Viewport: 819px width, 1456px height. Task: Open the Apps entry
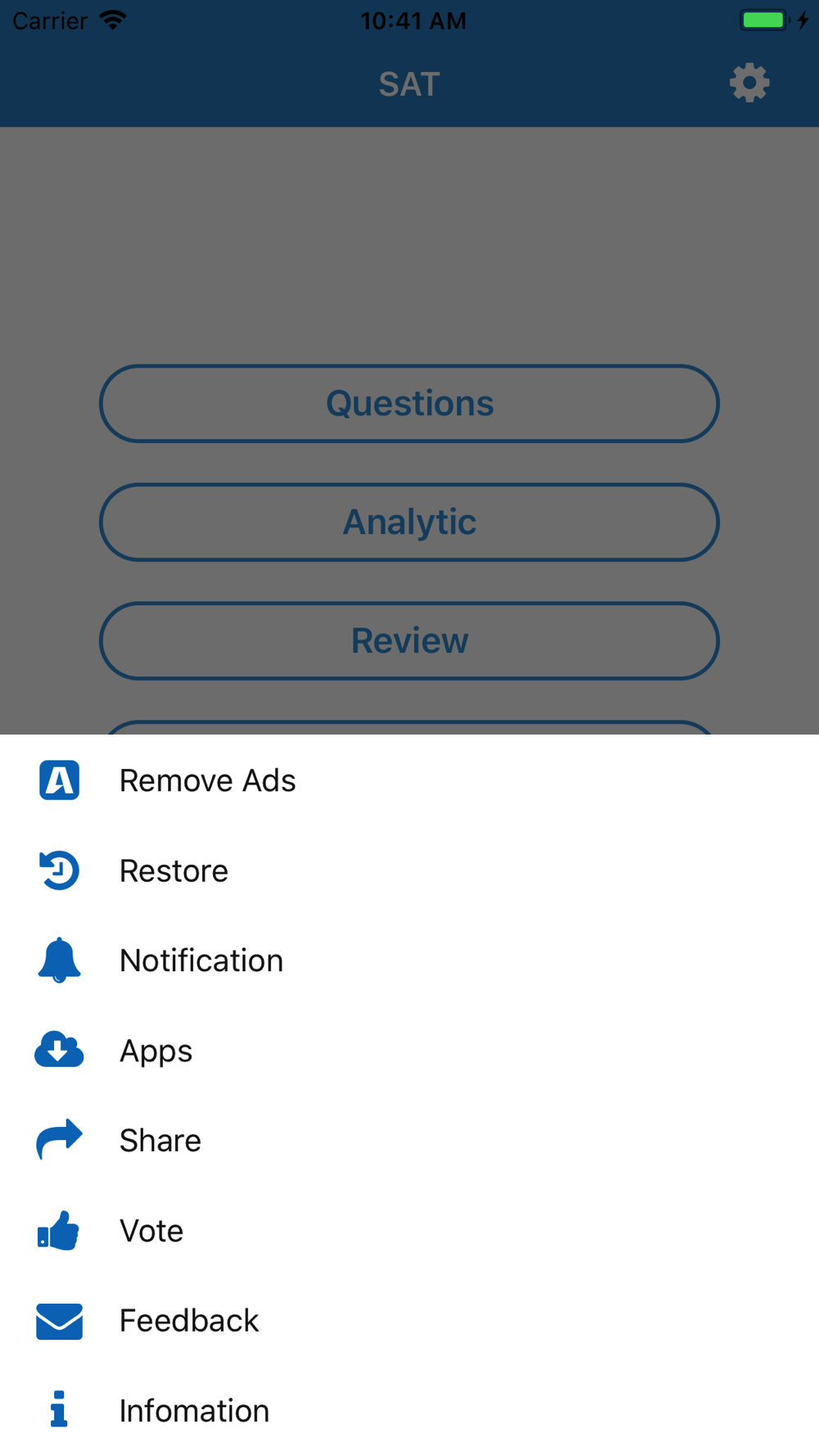click(409, 1051)
